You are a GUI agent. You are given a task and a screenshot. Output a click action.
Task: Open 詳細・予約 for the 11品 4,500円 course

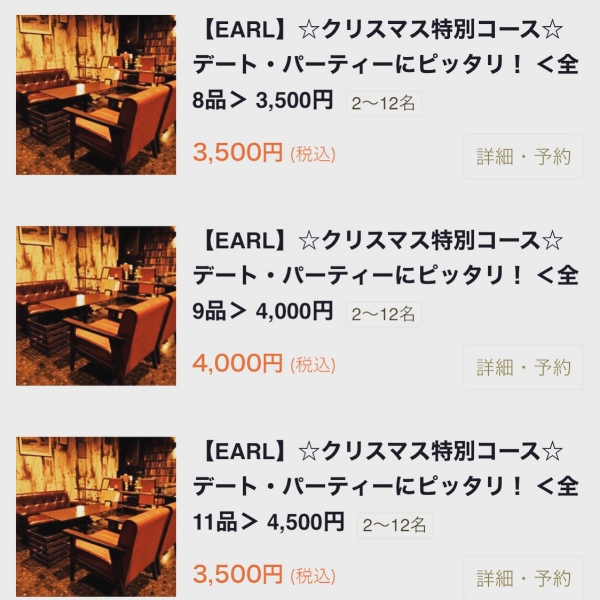click(523, 578)
